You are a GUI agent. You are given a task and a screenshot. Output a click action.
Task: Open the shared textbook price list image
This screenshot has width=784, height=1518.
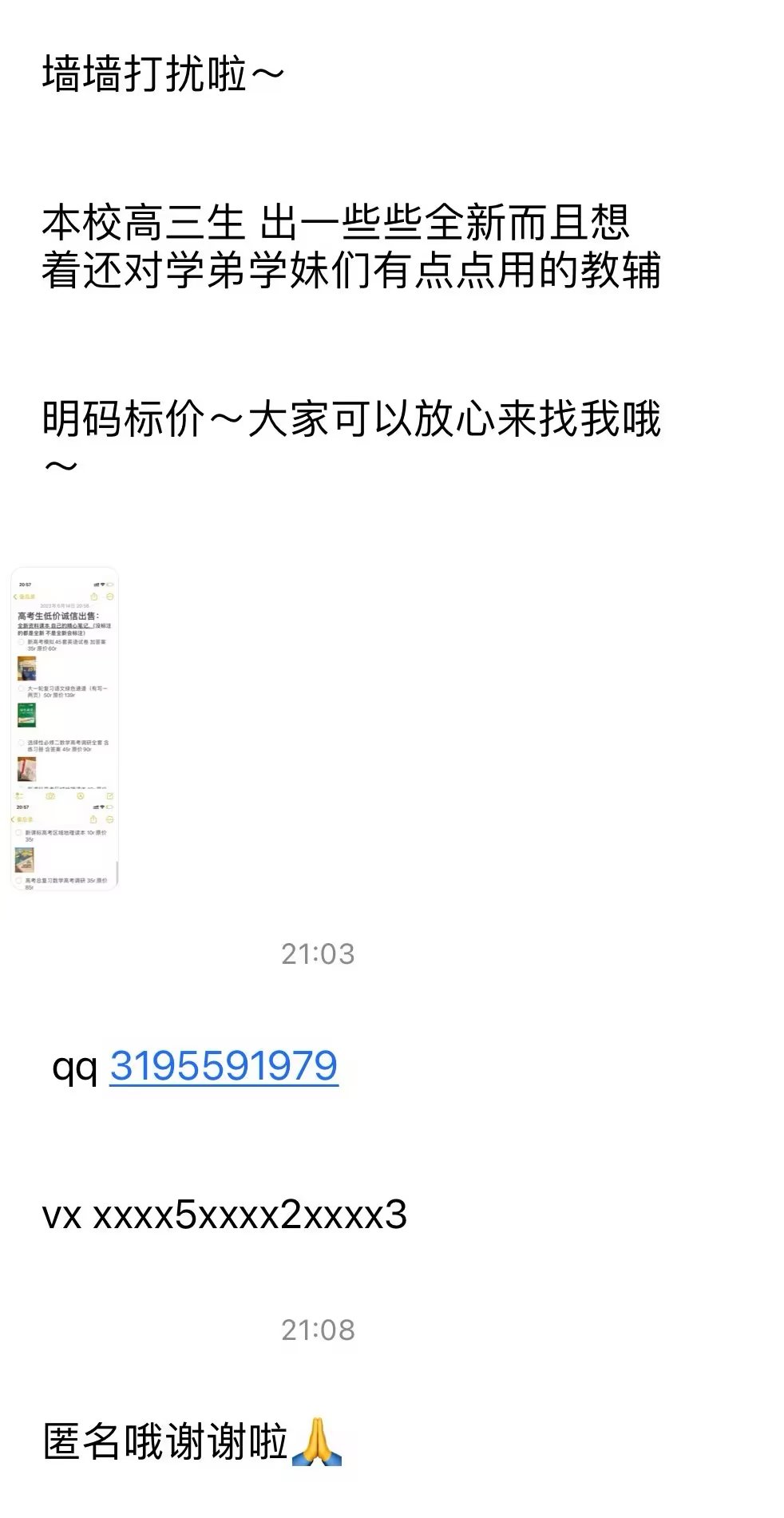[x=65, y=728]
